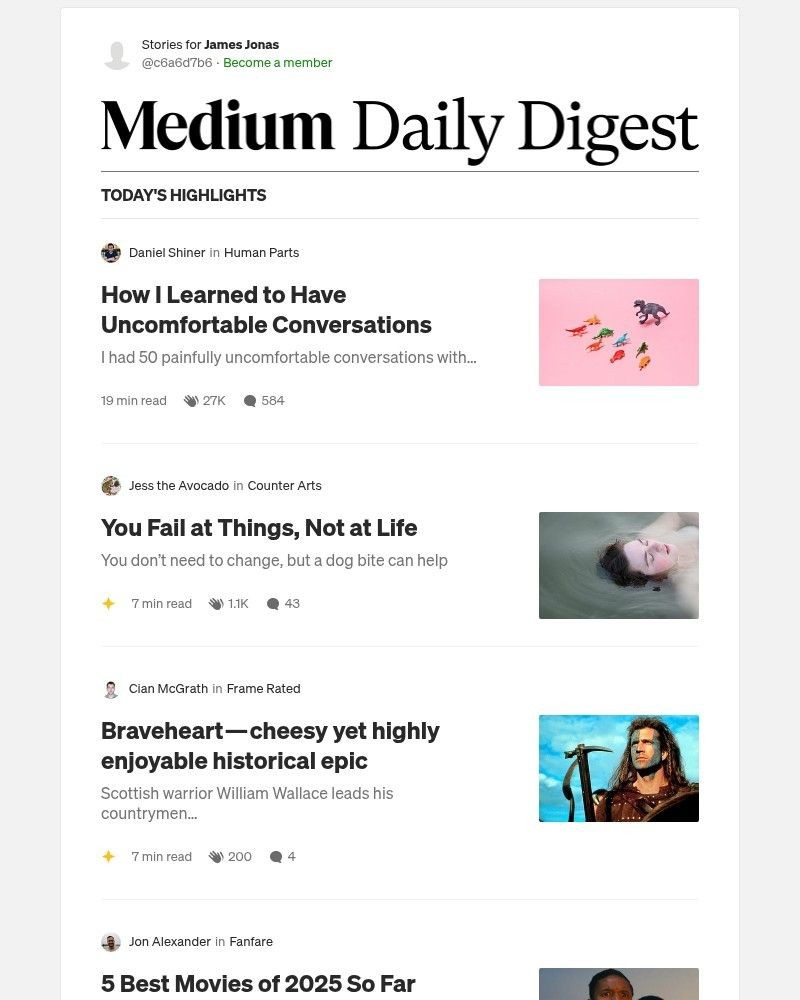The image size is (800, 1000).
Task: View Jess the Avocado's profile
Action: 178,486
